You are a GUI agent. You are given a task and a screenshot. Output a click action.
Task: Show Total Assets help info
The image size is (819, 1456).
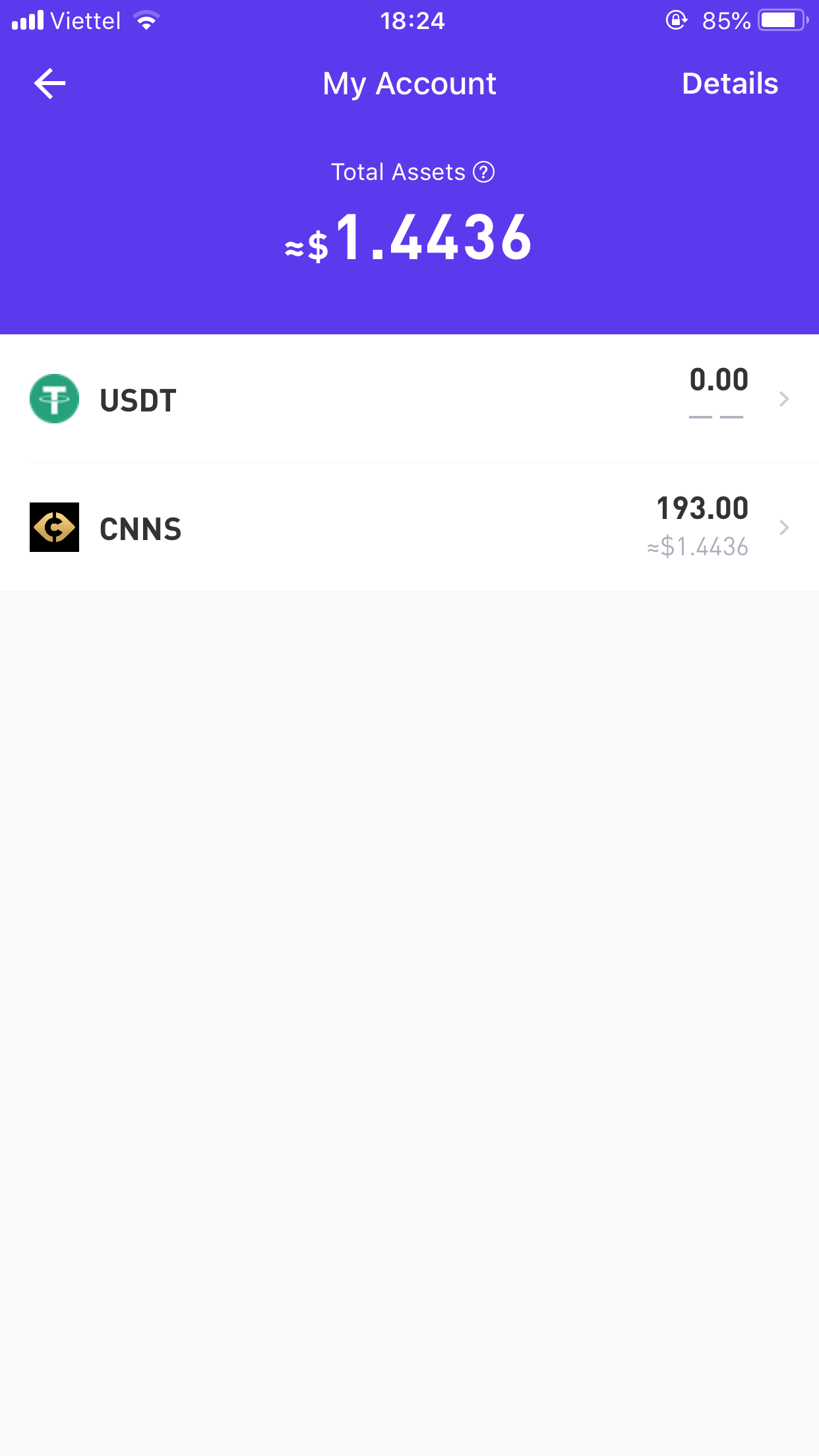click(x=484, y=172)
